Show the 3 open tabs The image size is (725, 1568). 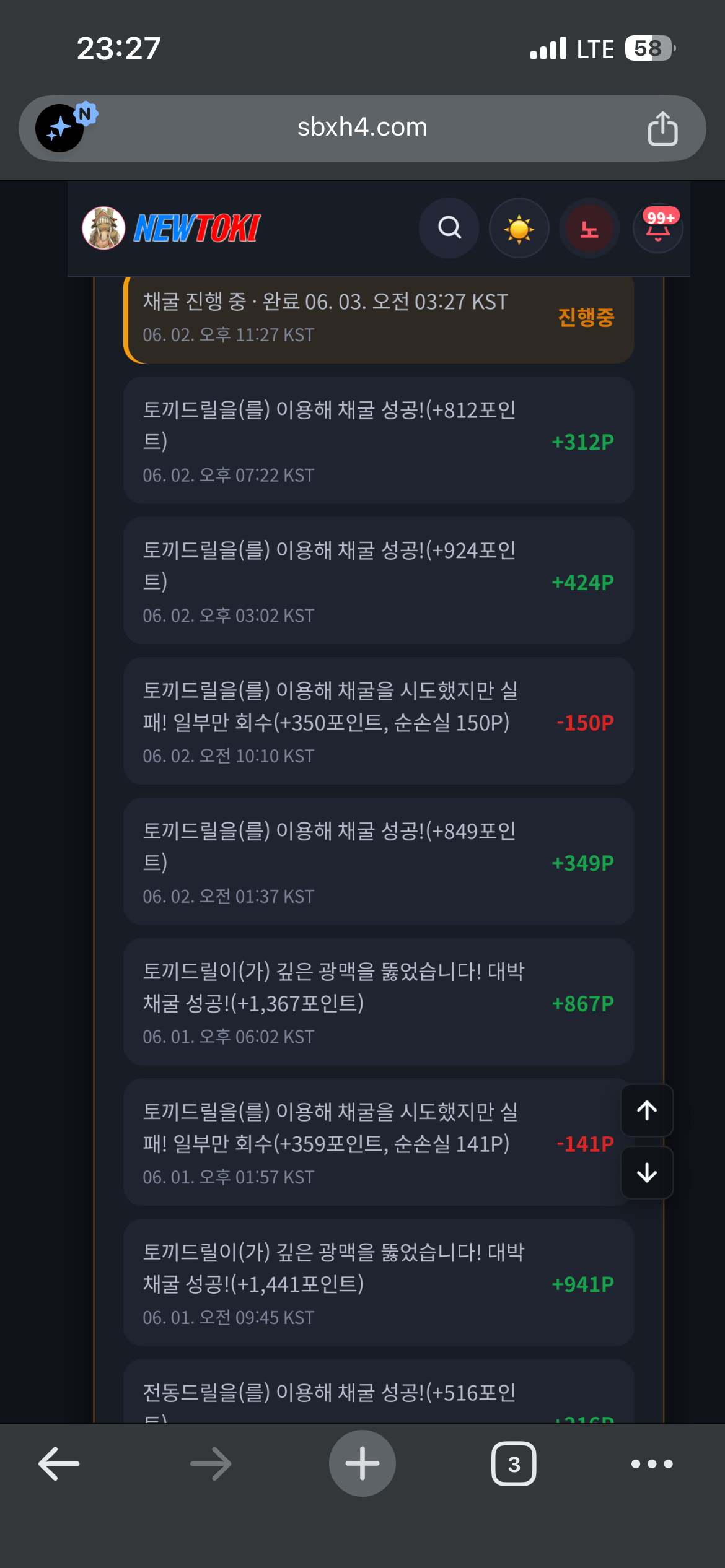(x=514, y=1464)
